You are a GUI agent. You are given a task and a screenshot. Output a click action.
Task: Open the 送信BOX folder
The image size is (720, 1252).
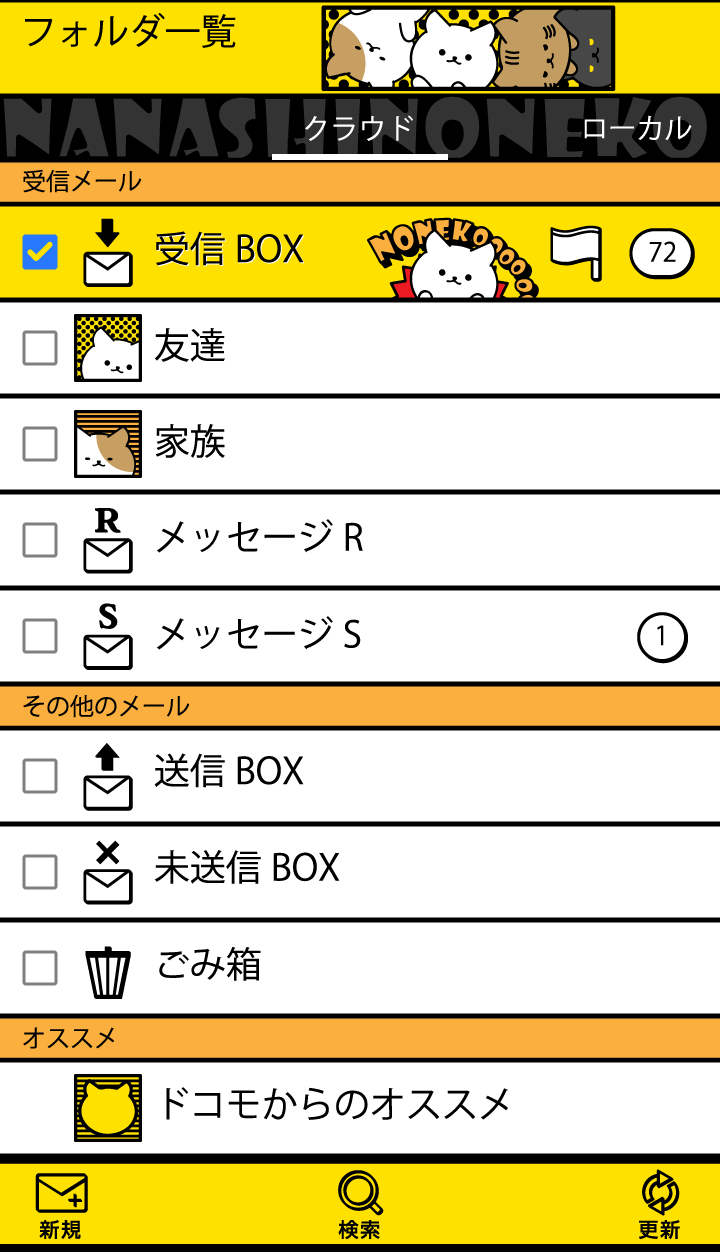pos(229,772)
